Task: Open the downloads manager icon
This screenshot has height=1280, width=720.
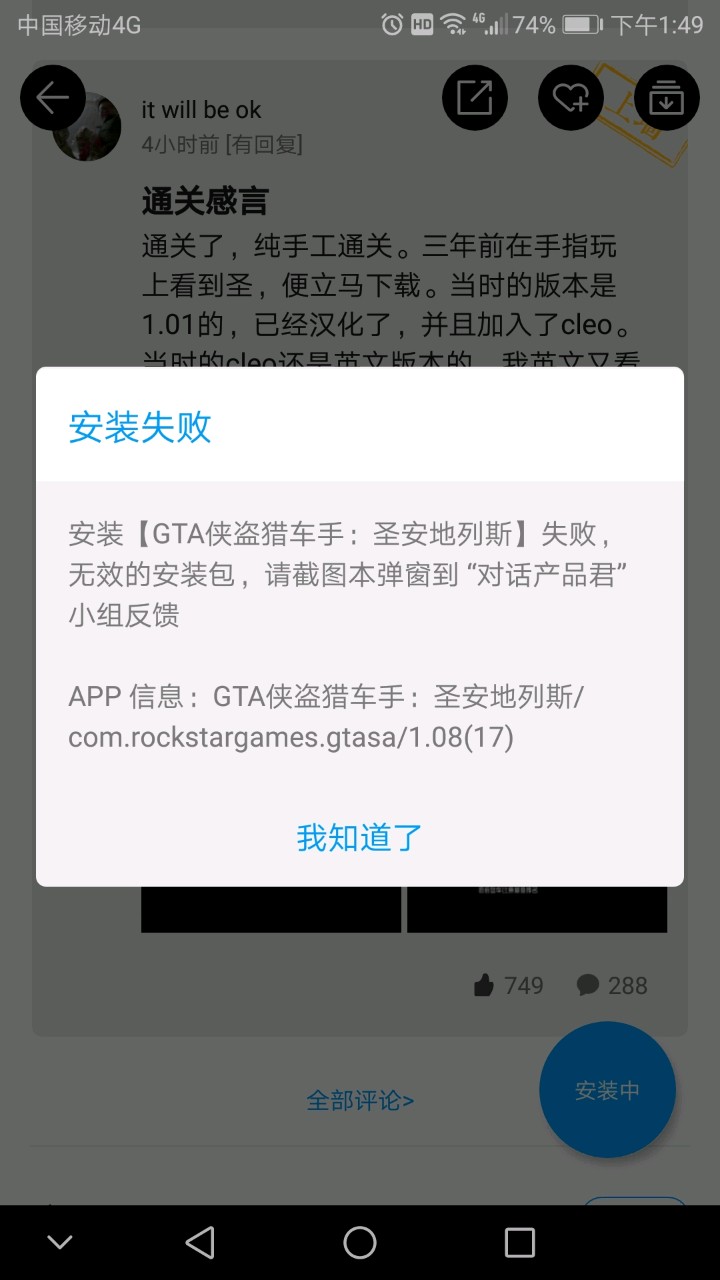Action: point(666,98)
